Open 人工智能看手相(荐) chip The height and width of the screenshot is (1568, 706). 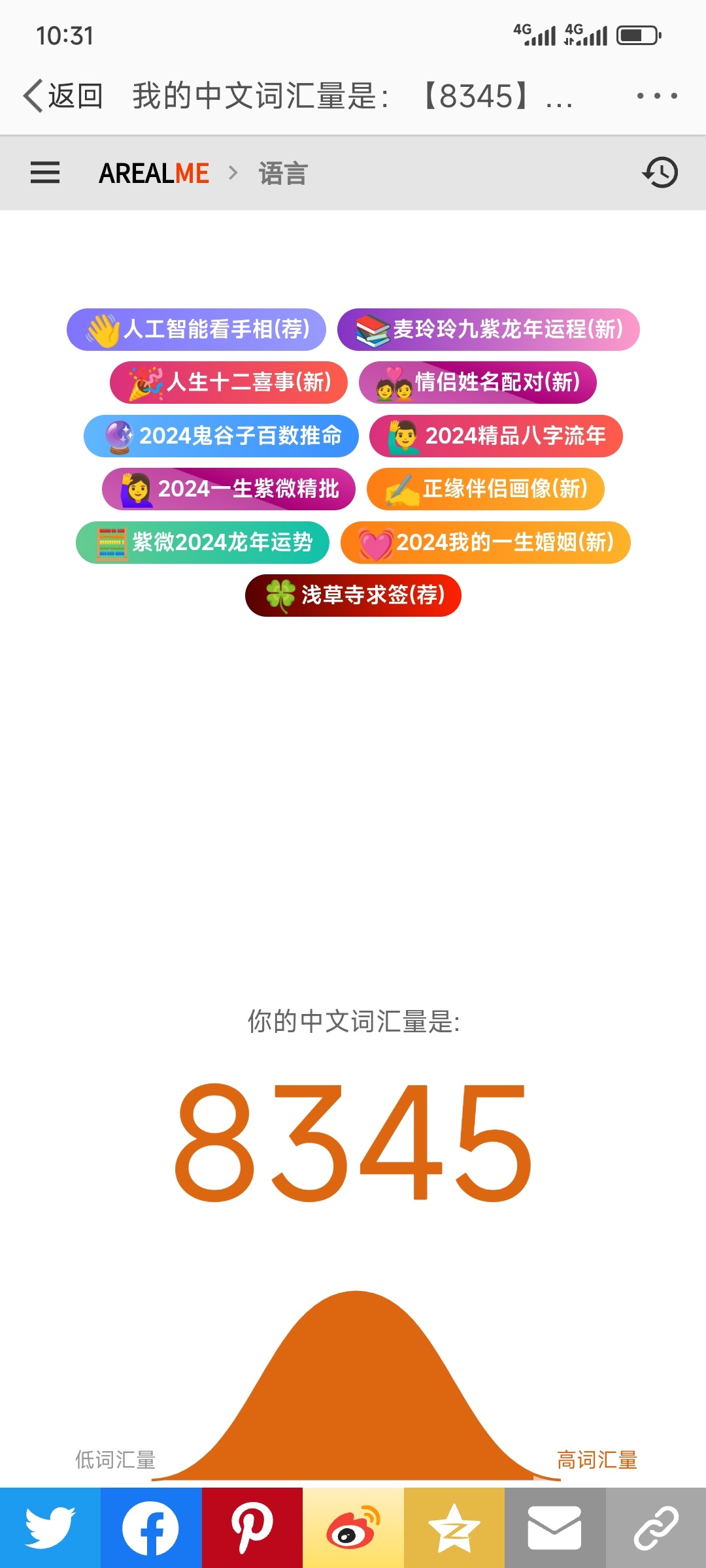pos(196,329)
